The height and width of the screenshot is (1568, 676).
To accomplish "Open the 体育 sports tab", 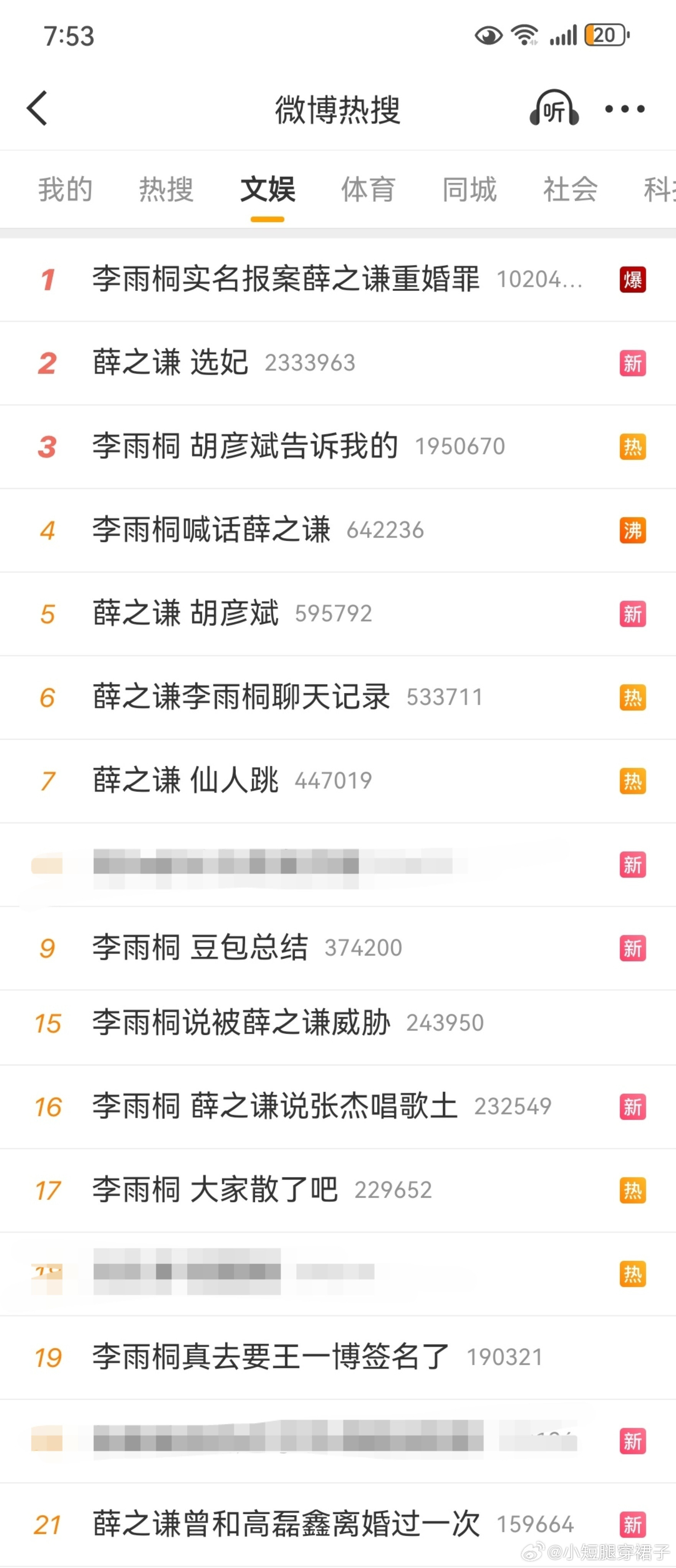I will coord(368,189).
